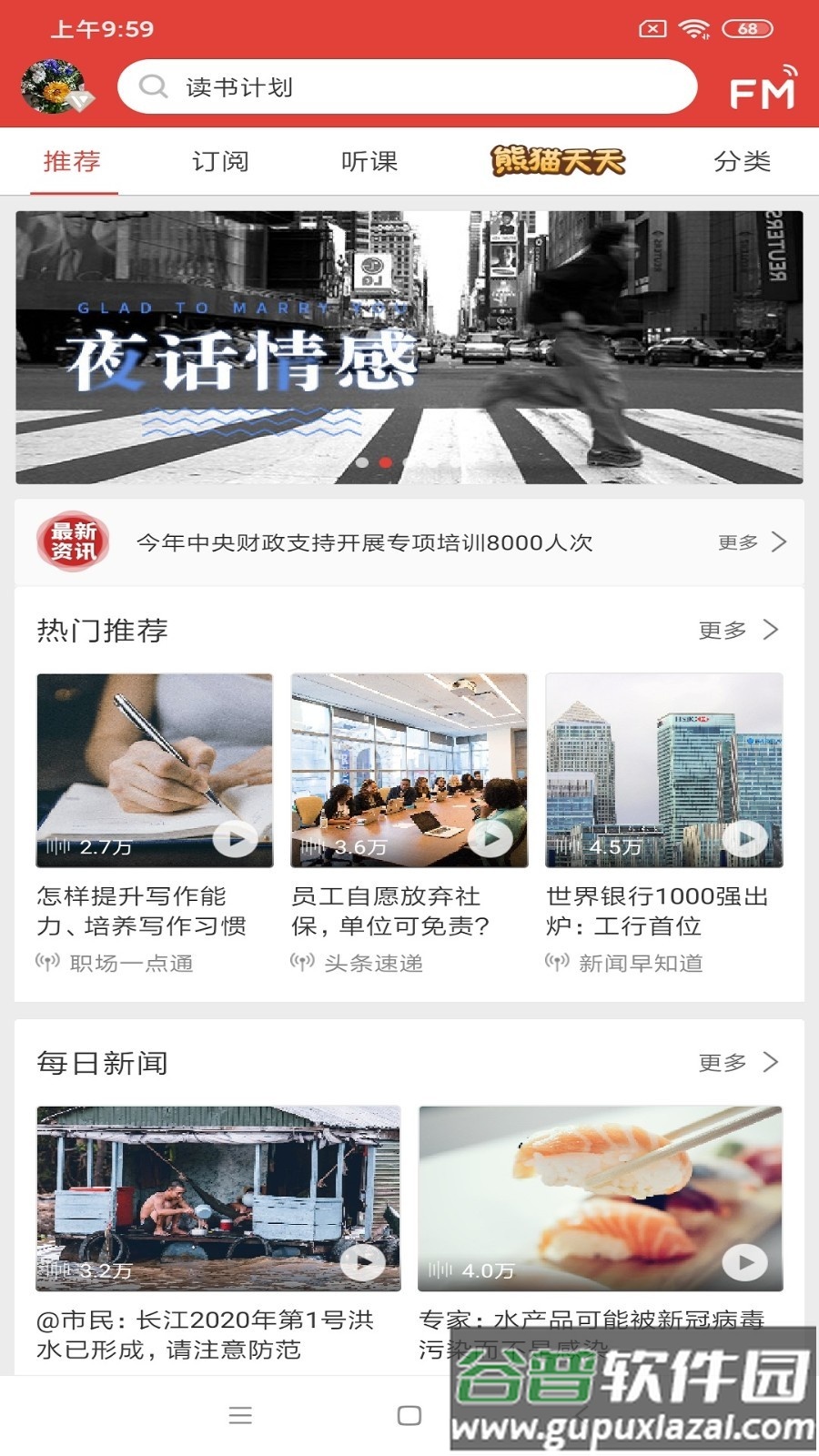Screen dimensions: 819x1456
Task: Select the 推荐 tab
Action: coord(72,162)
